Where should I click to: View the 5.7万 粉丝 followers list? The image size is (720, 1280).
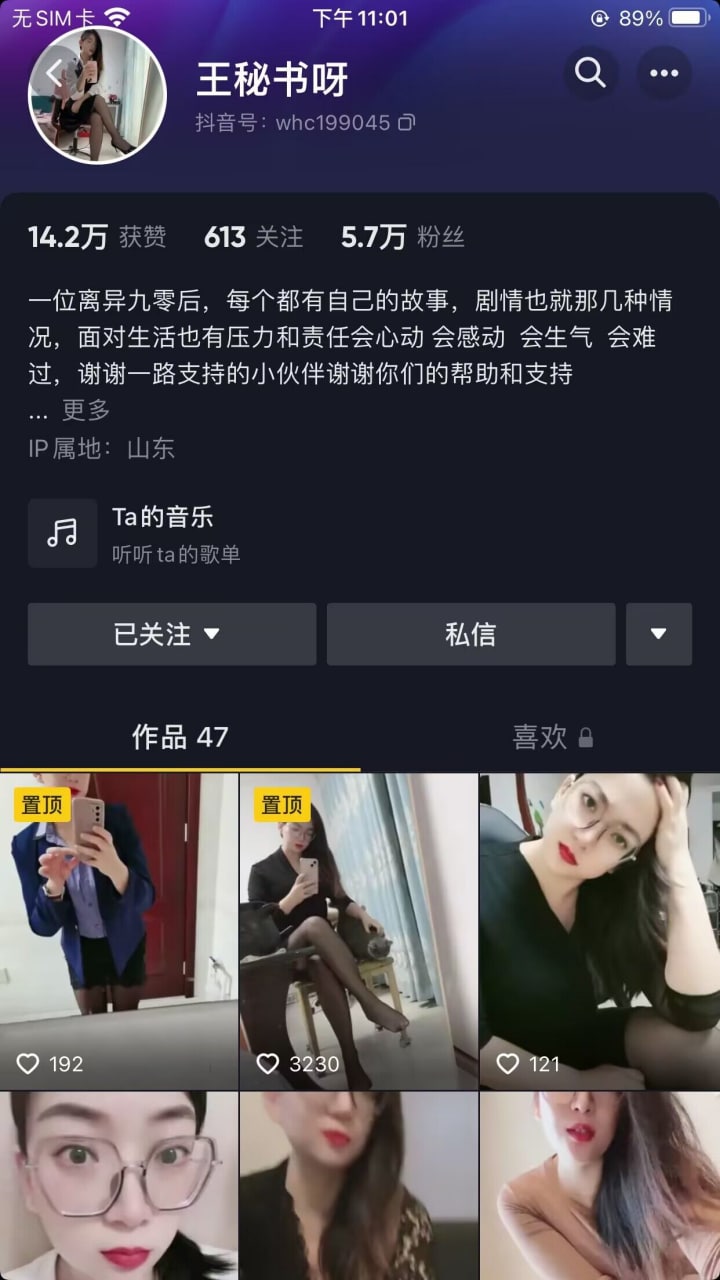402,237
